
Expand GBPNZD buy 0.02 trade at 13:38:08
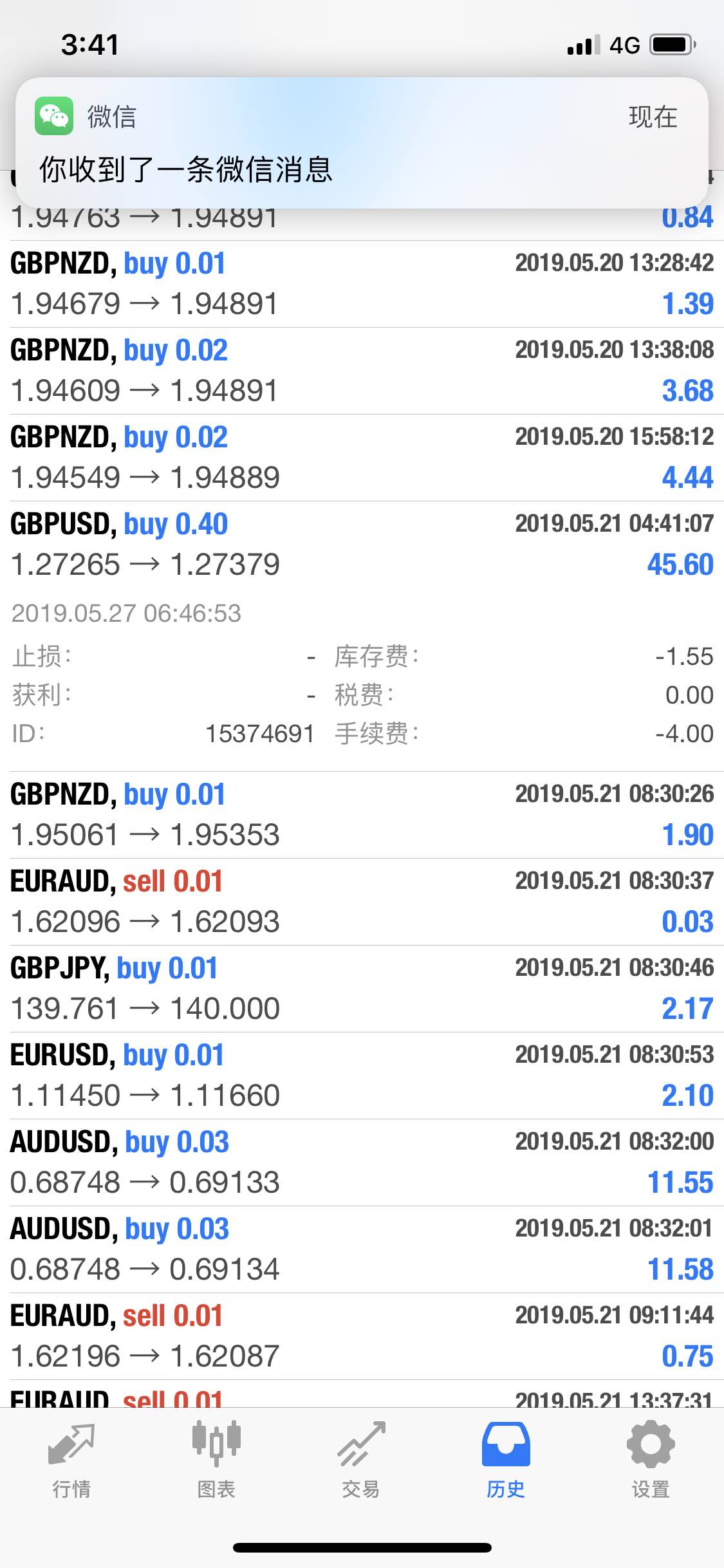click(362, 371)
